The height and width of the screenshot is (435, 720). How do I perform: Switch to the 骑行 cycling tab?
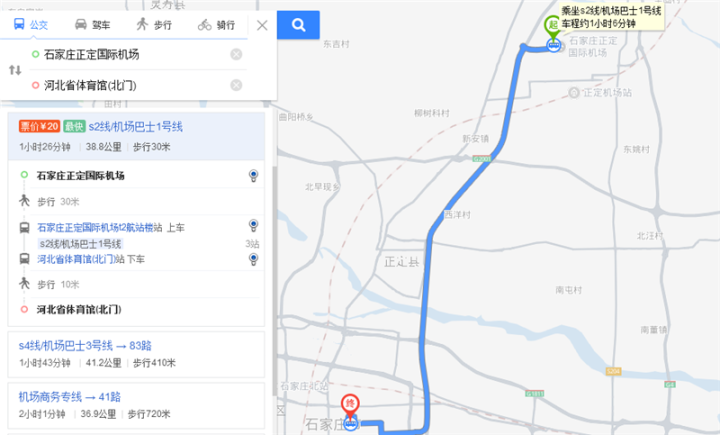pyautogui.click(x=217, y=23)
